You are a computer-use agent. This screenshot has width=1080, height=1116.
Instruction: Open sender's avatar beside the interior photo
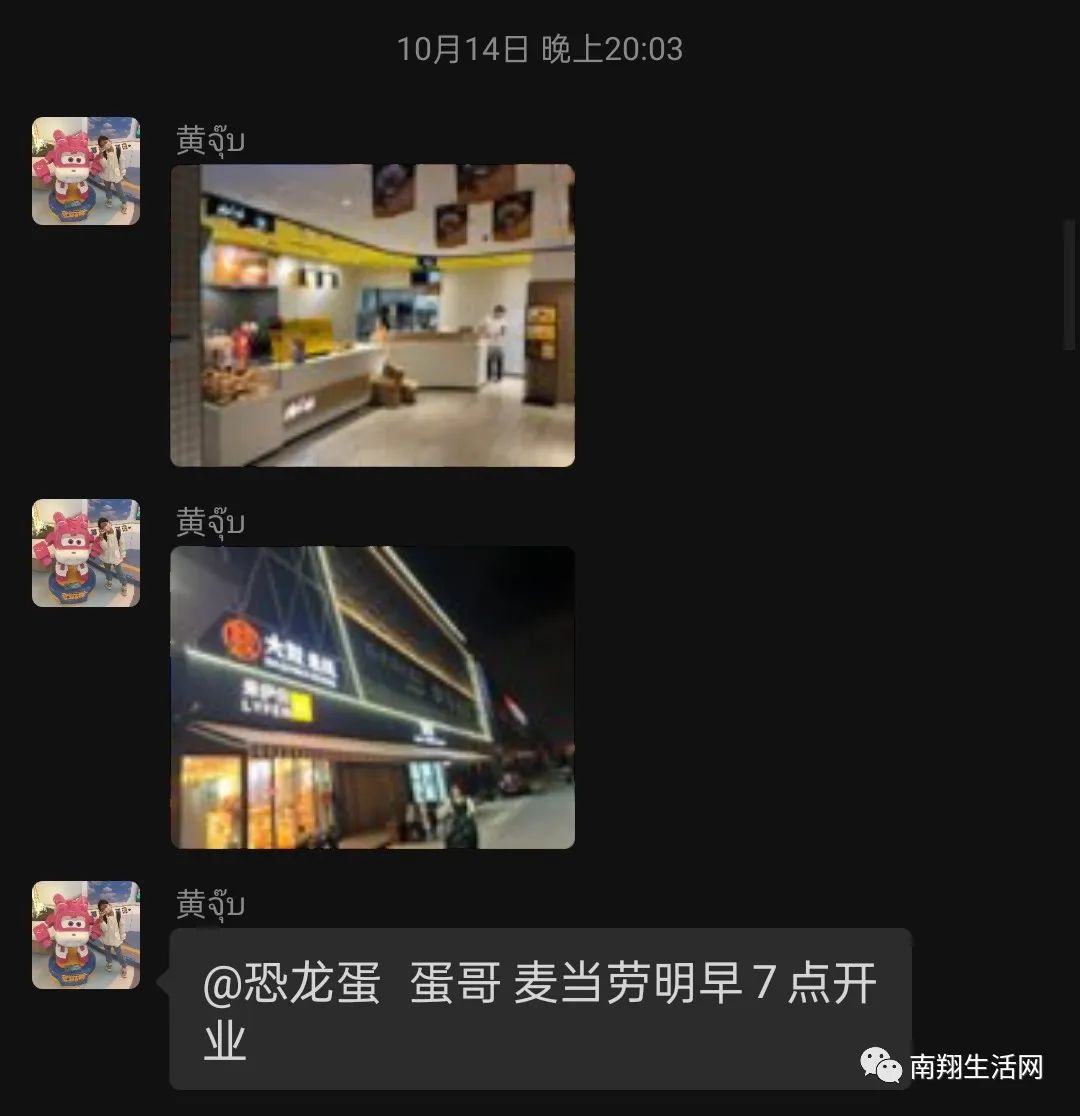click(x=86, y=171)
